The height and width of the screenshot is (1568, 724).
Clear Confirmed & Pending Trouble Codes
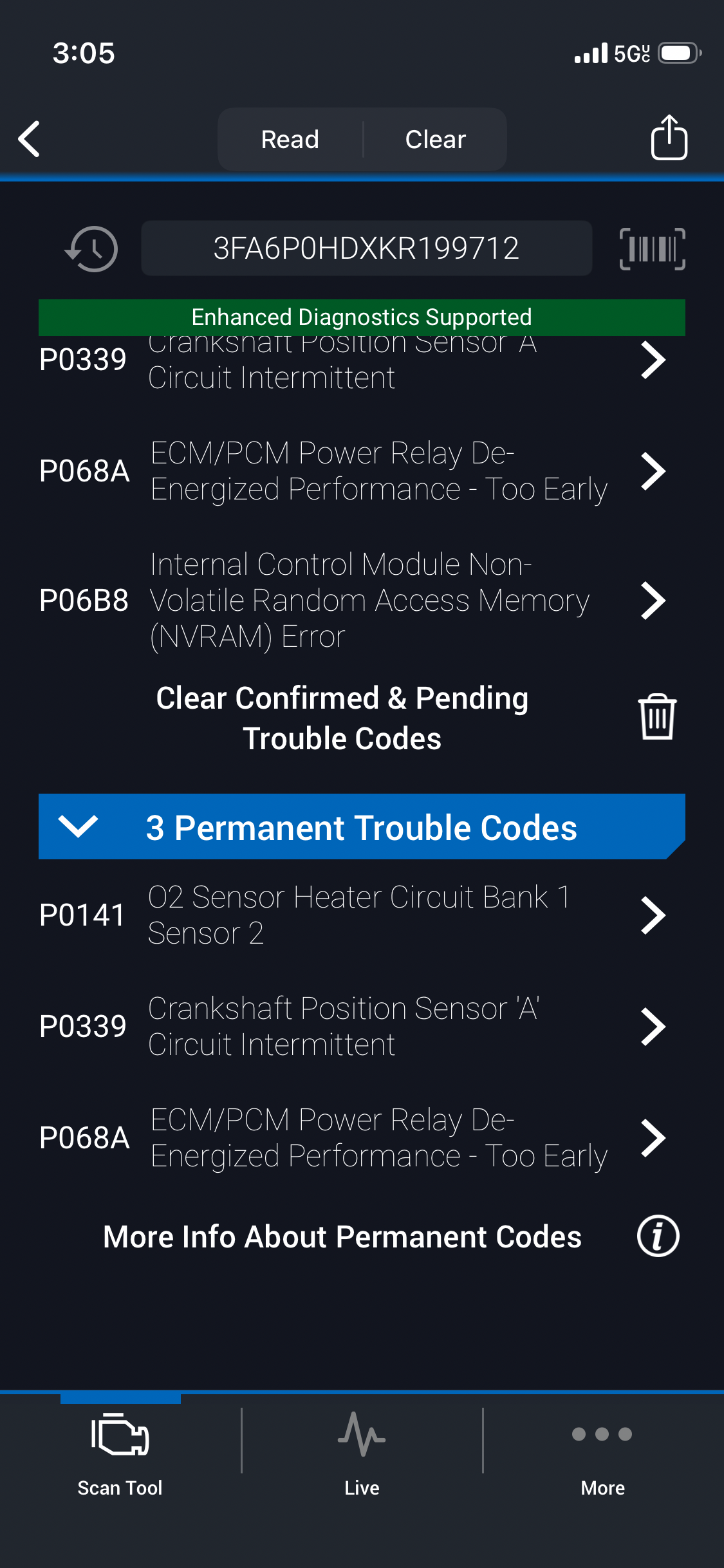tap(656, 716)
